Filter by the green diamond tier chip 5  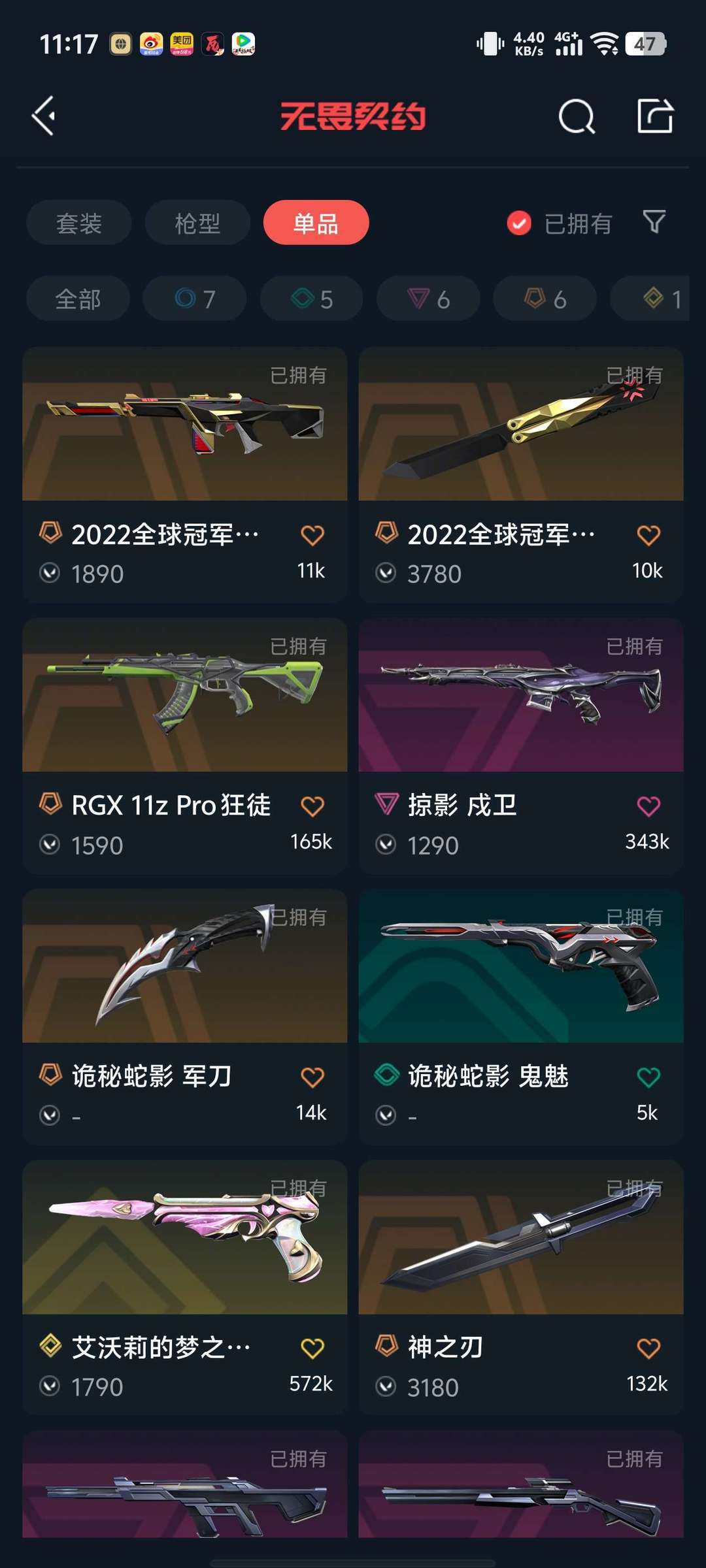tap(312, 299)
